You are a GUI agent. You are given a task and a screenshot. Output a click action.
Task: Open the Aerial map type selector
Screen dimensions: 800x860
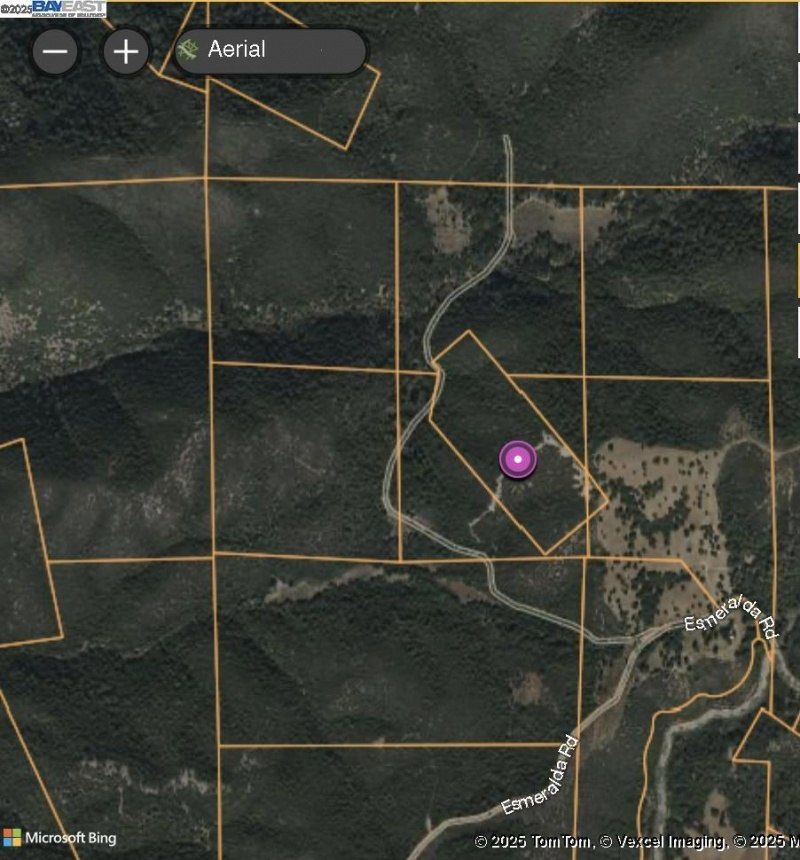click(x=270, y=51)
